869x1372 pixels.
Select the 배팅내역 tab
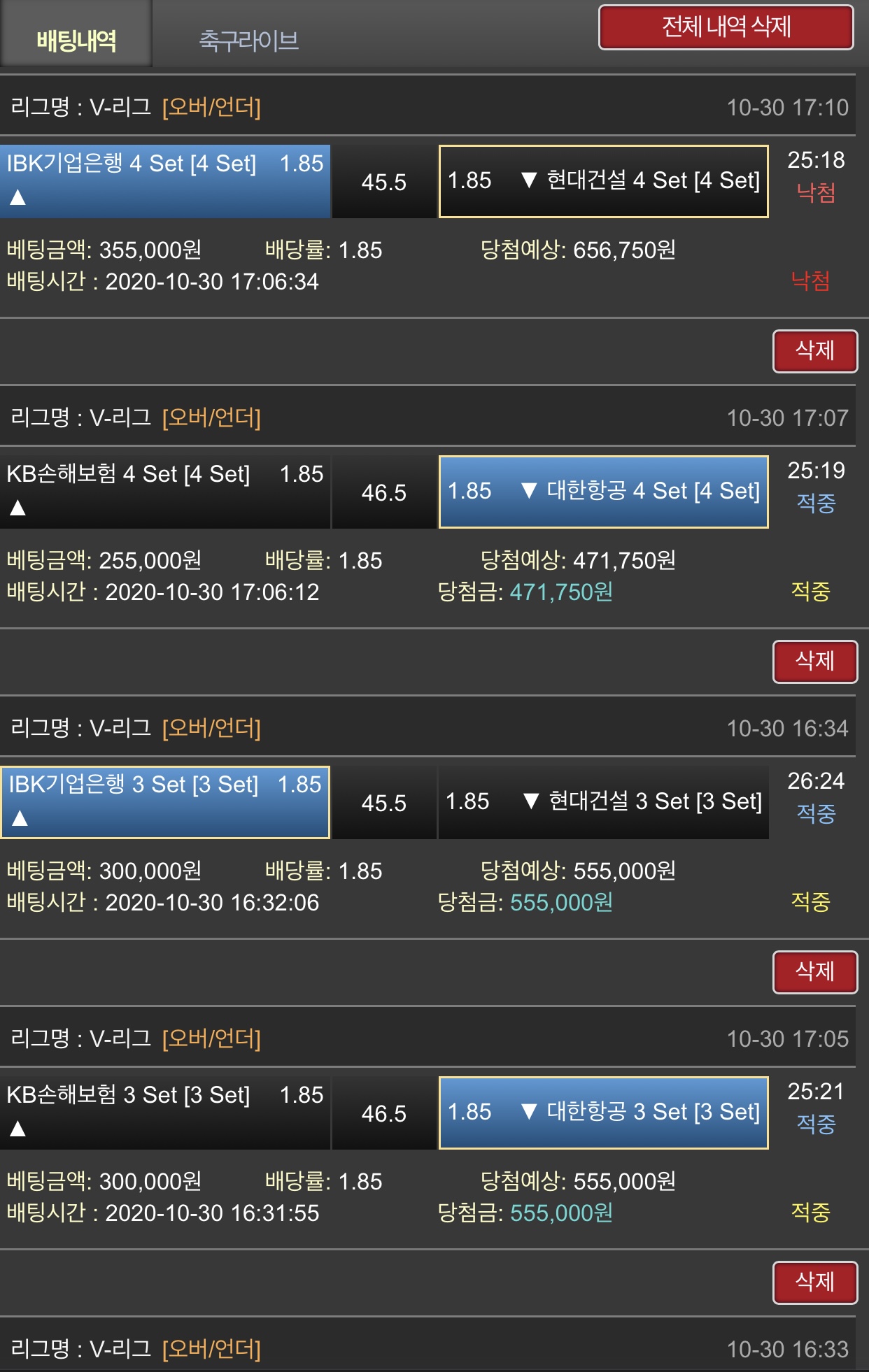76,41
